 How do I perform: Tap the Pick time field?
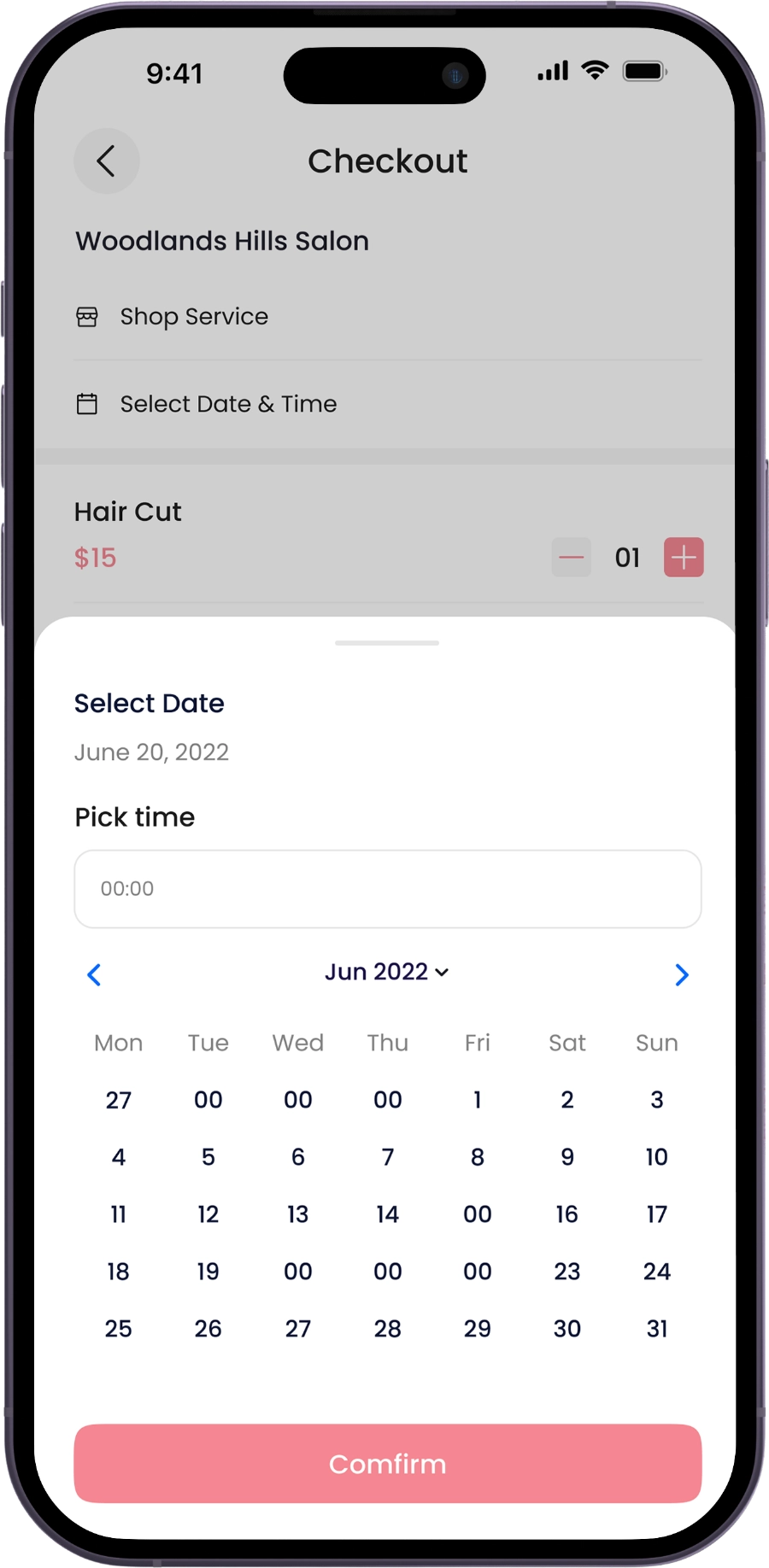coord(387,888)
